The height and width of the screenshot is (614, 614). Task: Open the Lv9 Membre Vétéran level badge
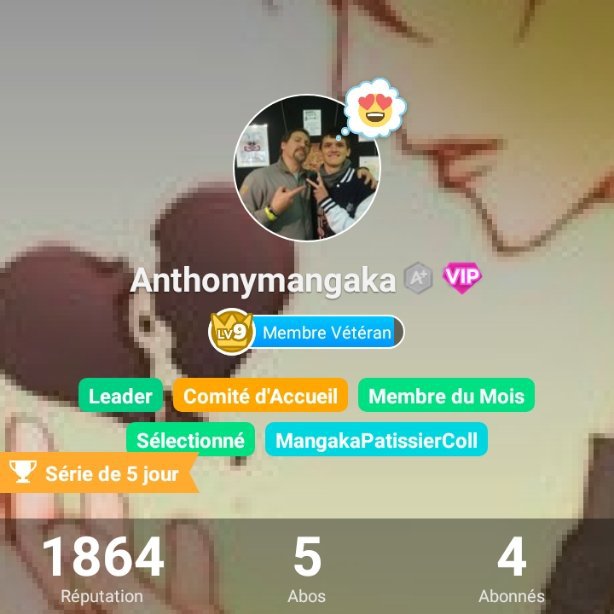[307, 332]
